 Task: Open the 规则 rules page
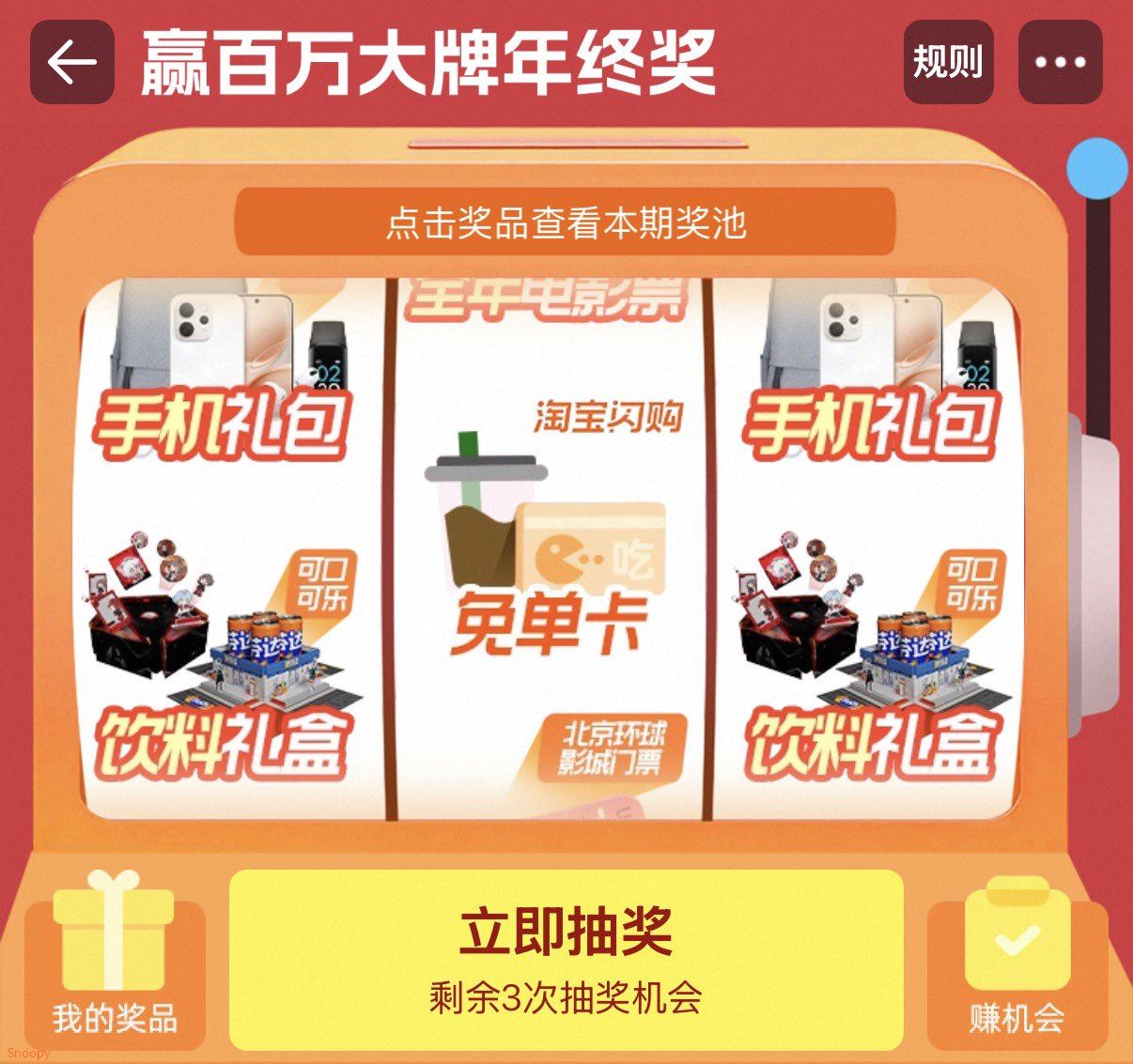(x=948, y=62)
